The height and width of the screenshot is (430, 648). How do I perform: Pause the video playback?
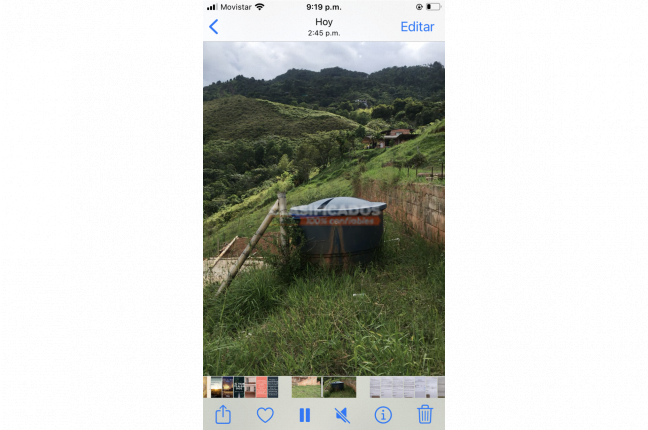point(304,414)
